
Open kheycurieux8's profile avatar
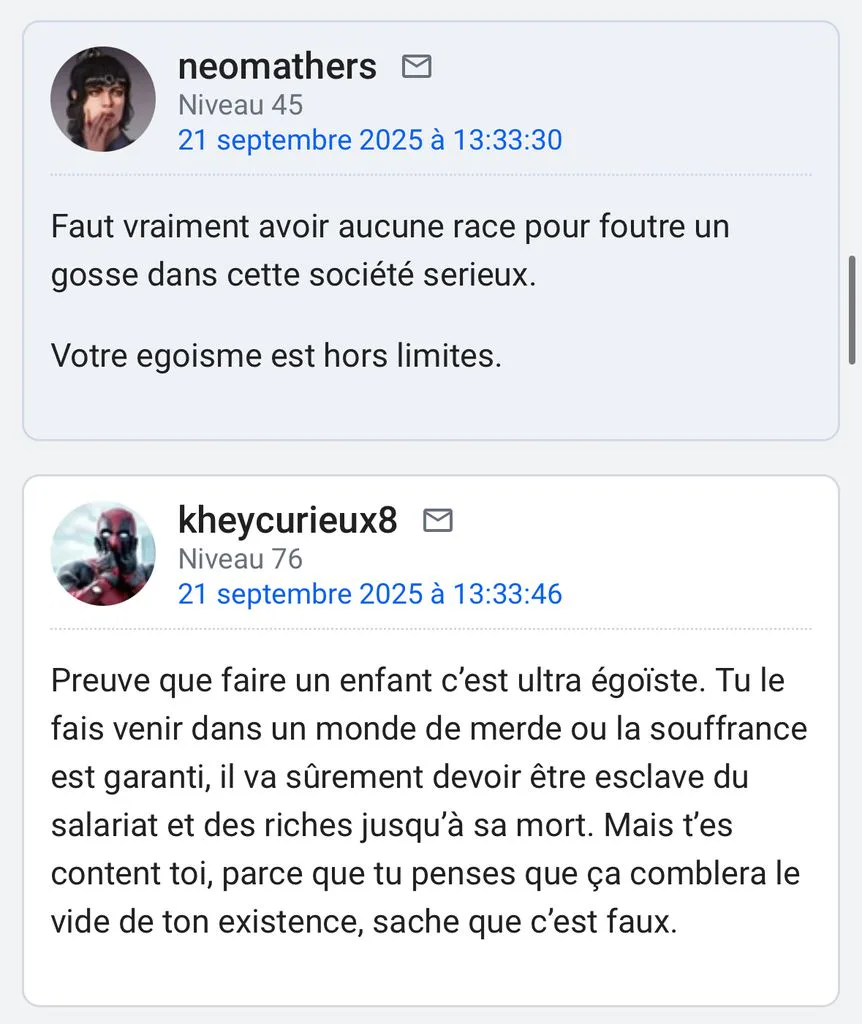click(x=103, y=554)
